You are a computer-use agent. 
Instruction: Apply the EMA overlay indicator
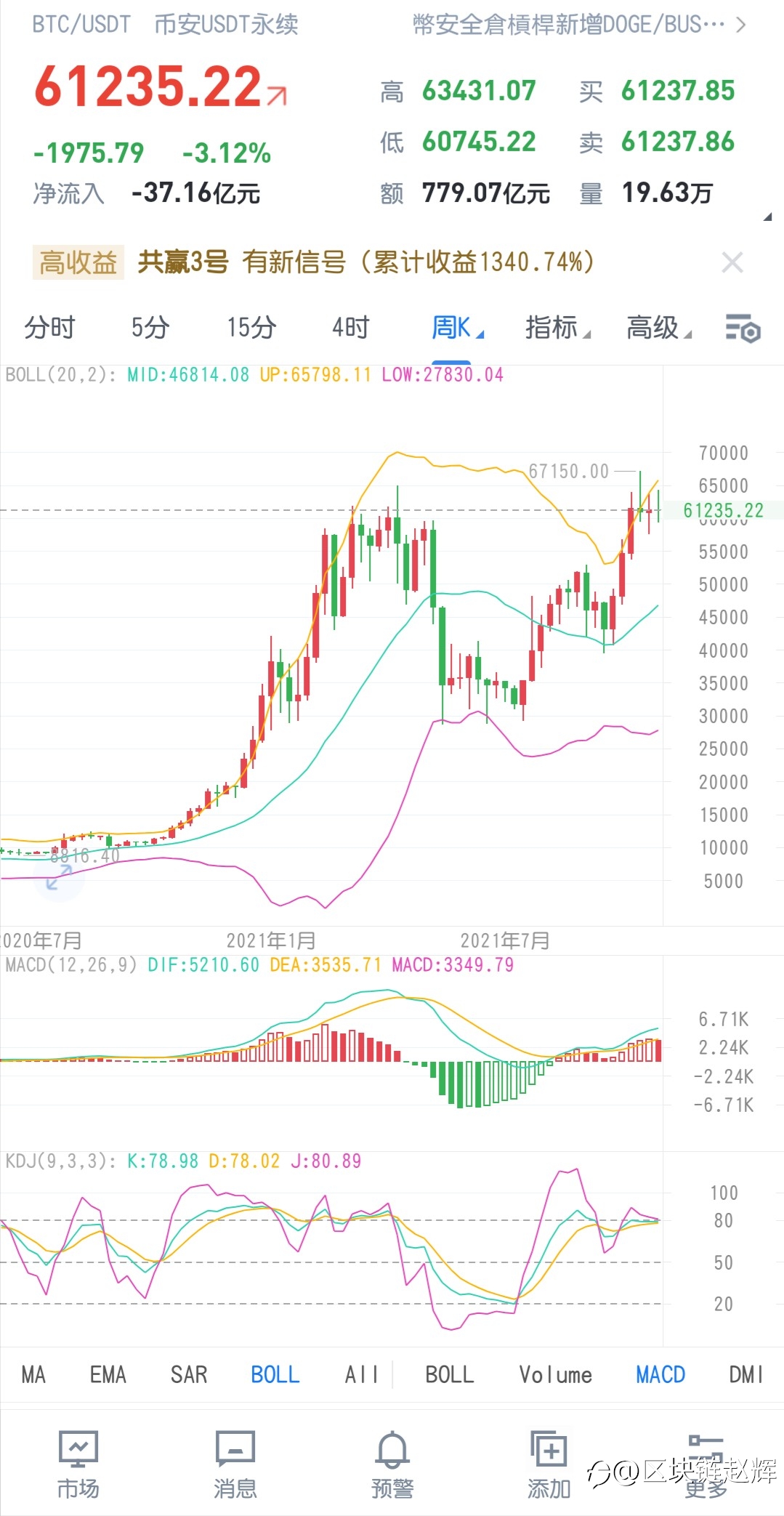(108, 1374)
